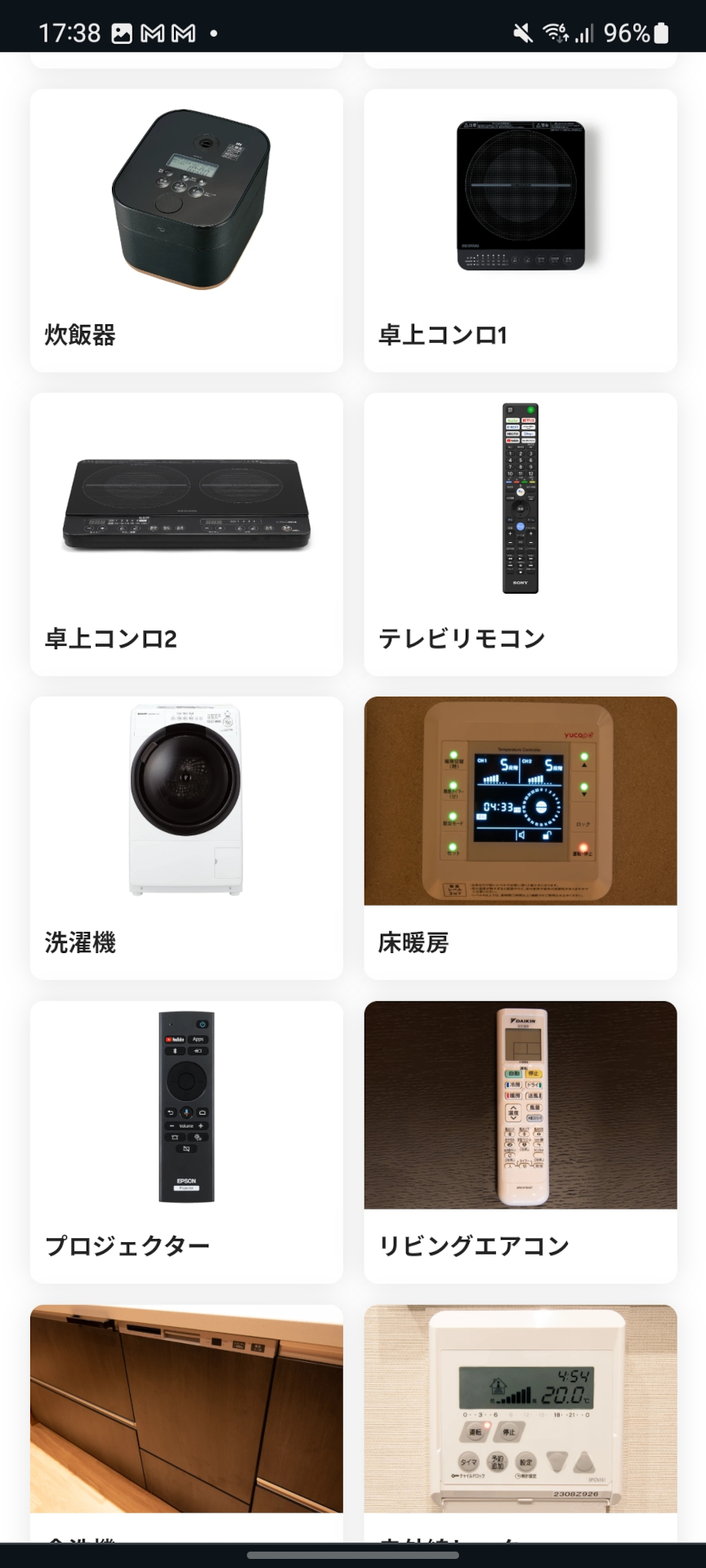
Task: Tap the screenshot notification icon
Action: (123, 33)
